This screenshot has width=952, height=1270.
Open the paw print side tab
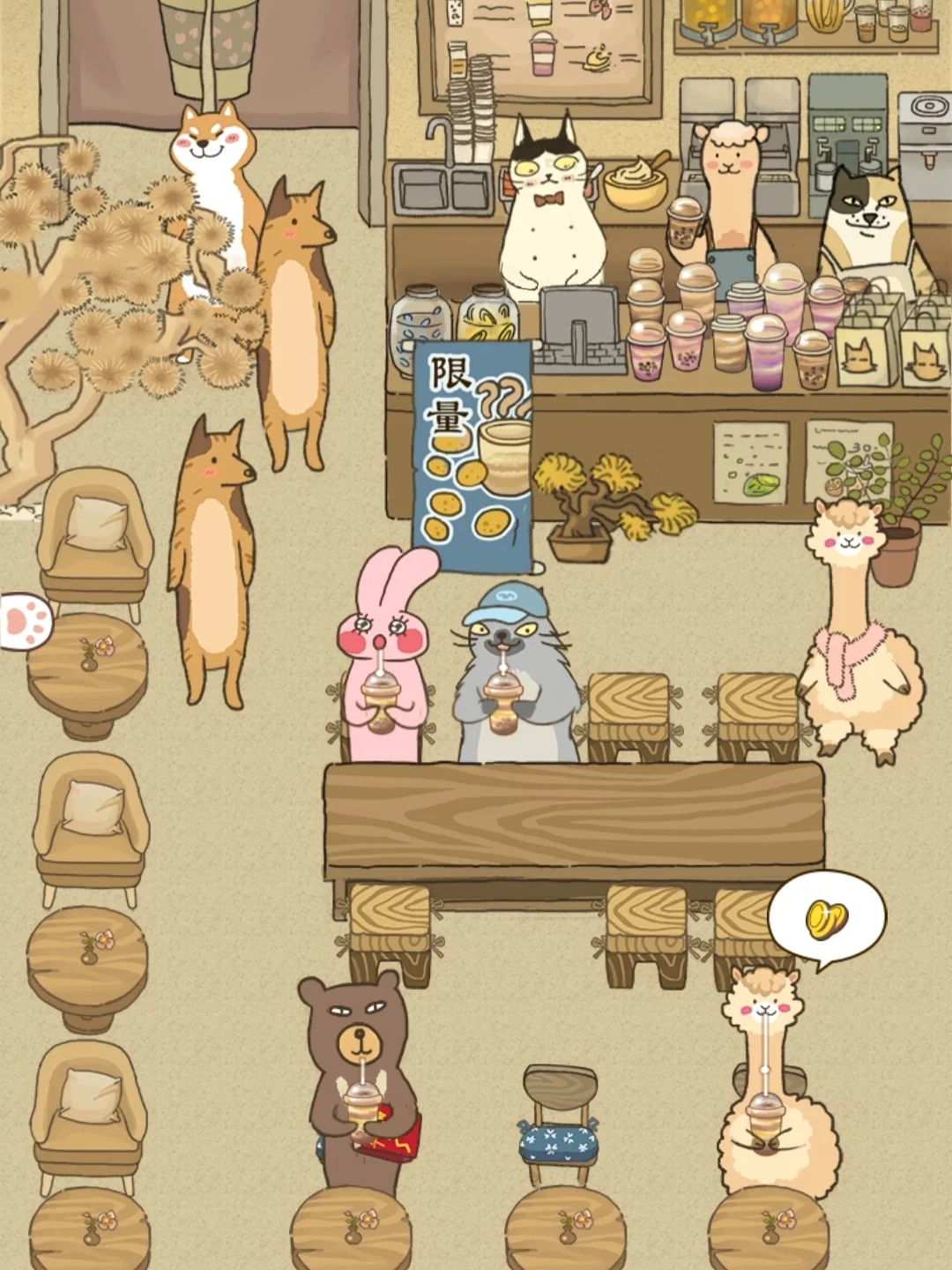point(24,622)
